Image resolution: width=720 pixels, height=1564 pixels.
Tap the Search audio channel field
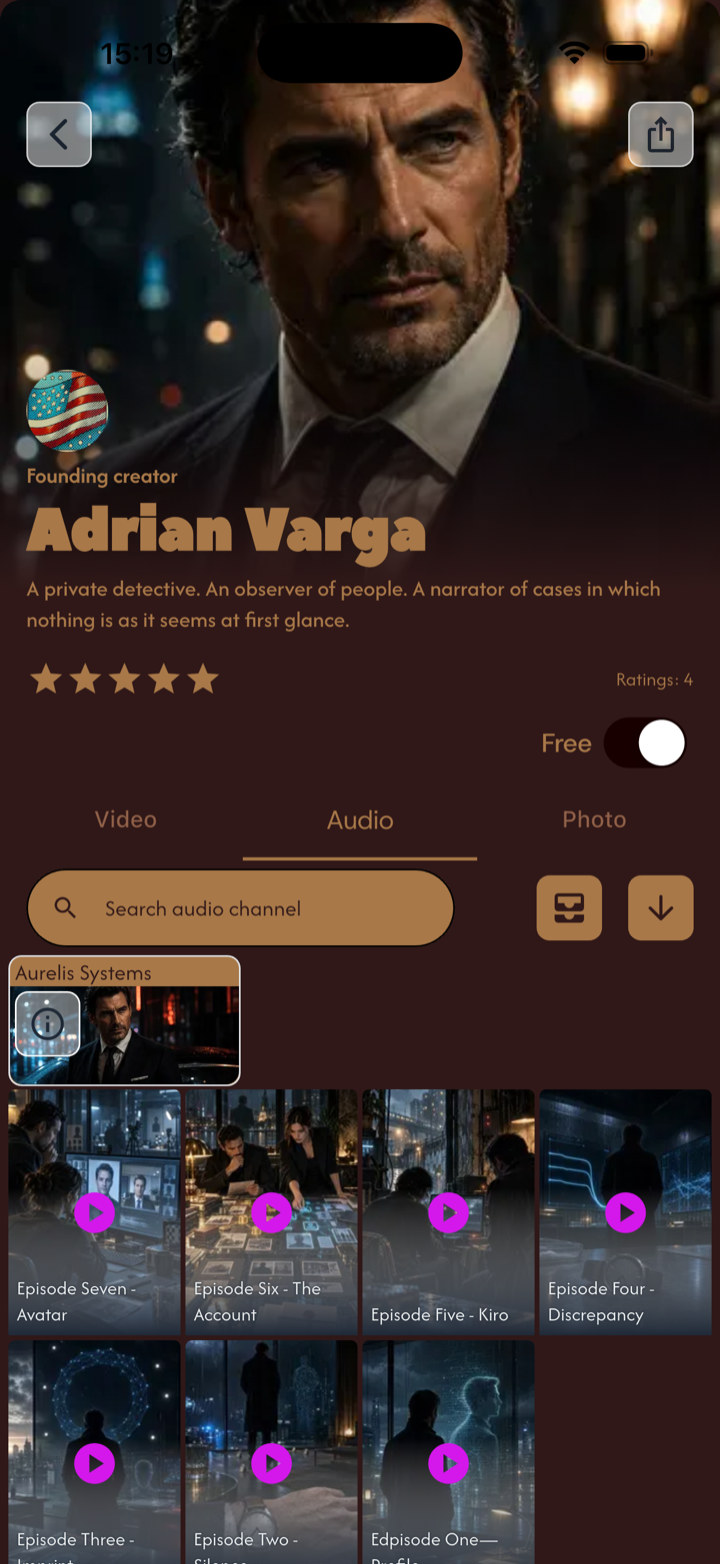(x=240, y=908)
